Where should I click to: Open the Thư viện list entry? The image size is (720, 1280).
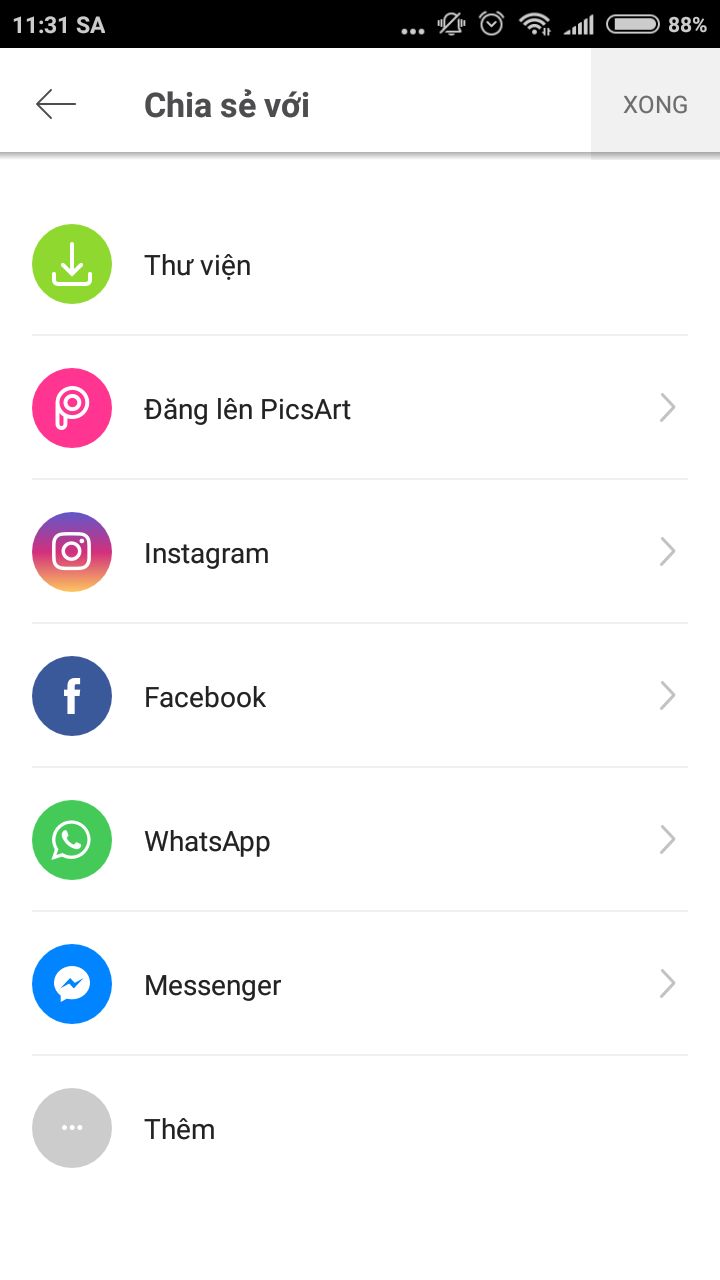197,264
